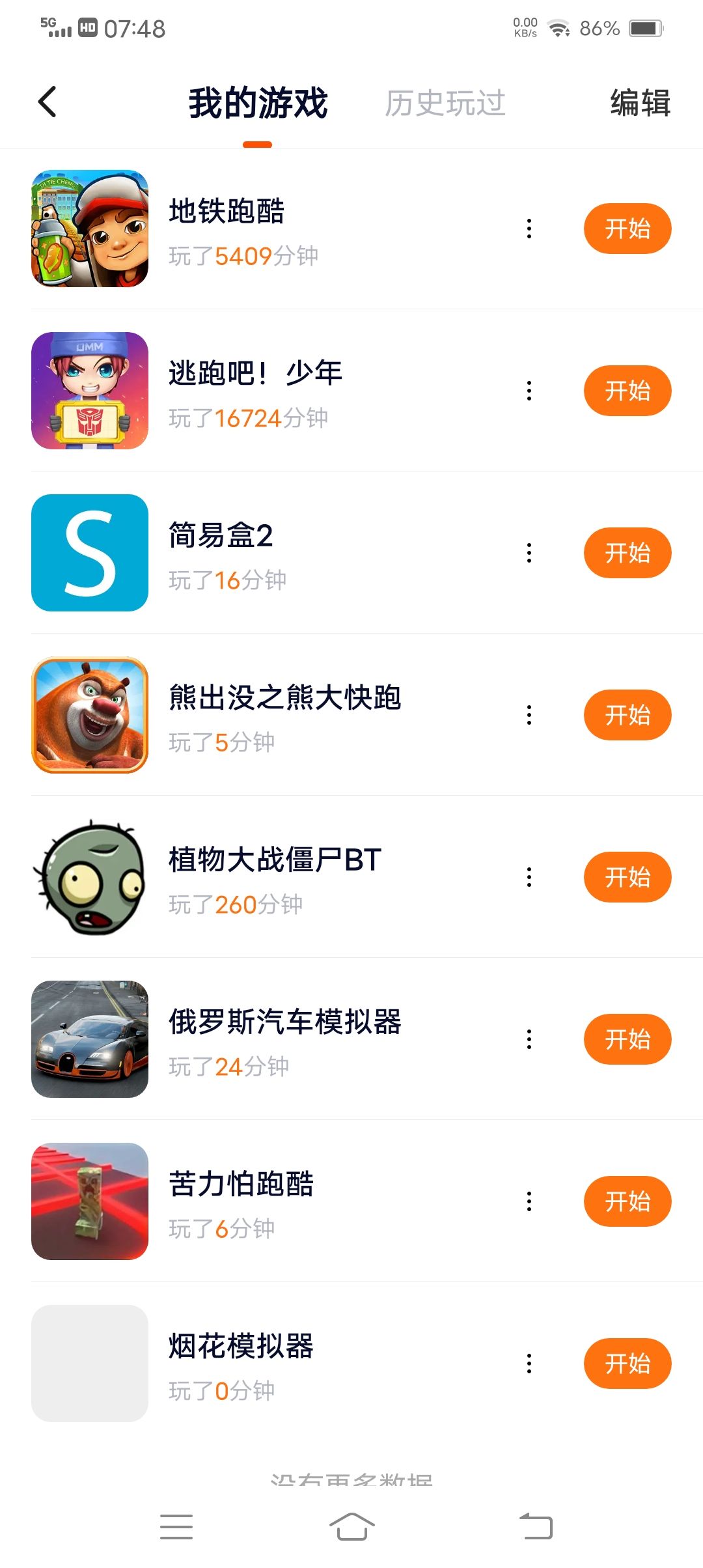
Task: Start the game 地铁跑酷
Action: pos(627,229)
